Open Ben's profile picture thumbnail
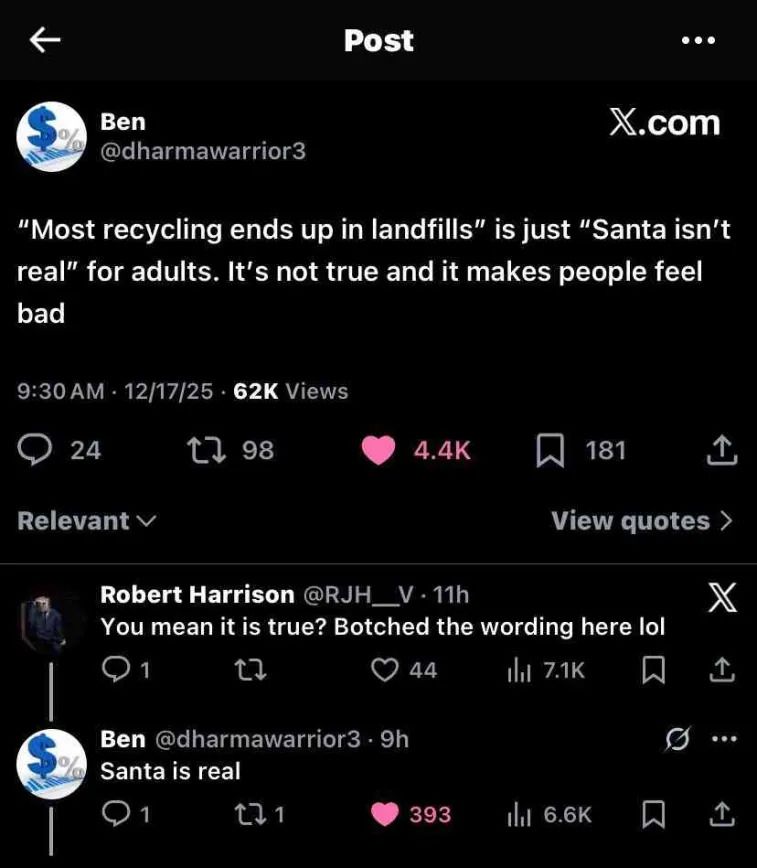Image resolution: width=757 pixels, height=868 pixels. pos(50,135)
